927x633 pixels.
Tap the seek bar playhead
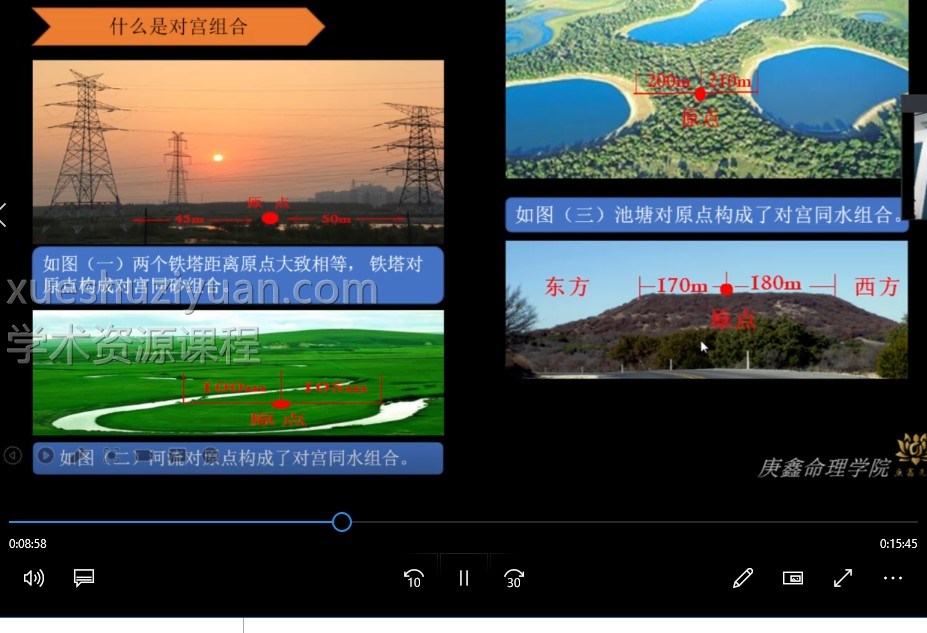[x=342, y=522]
